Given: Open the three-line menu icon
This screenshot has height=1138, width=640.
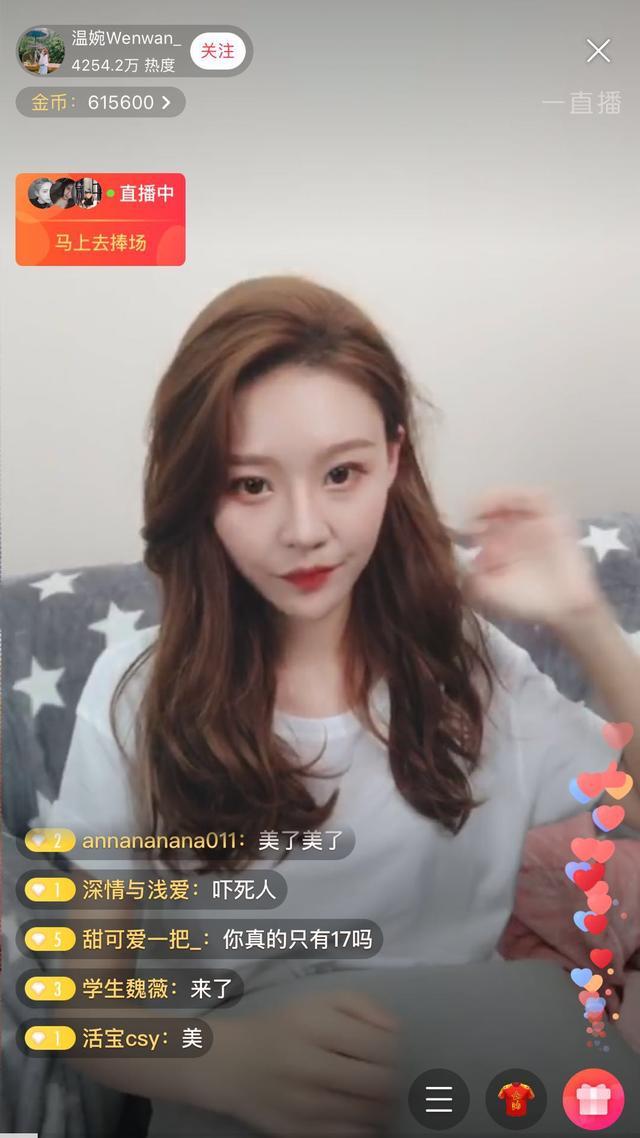Looking at the screenshot, I should pos(439,1099).
